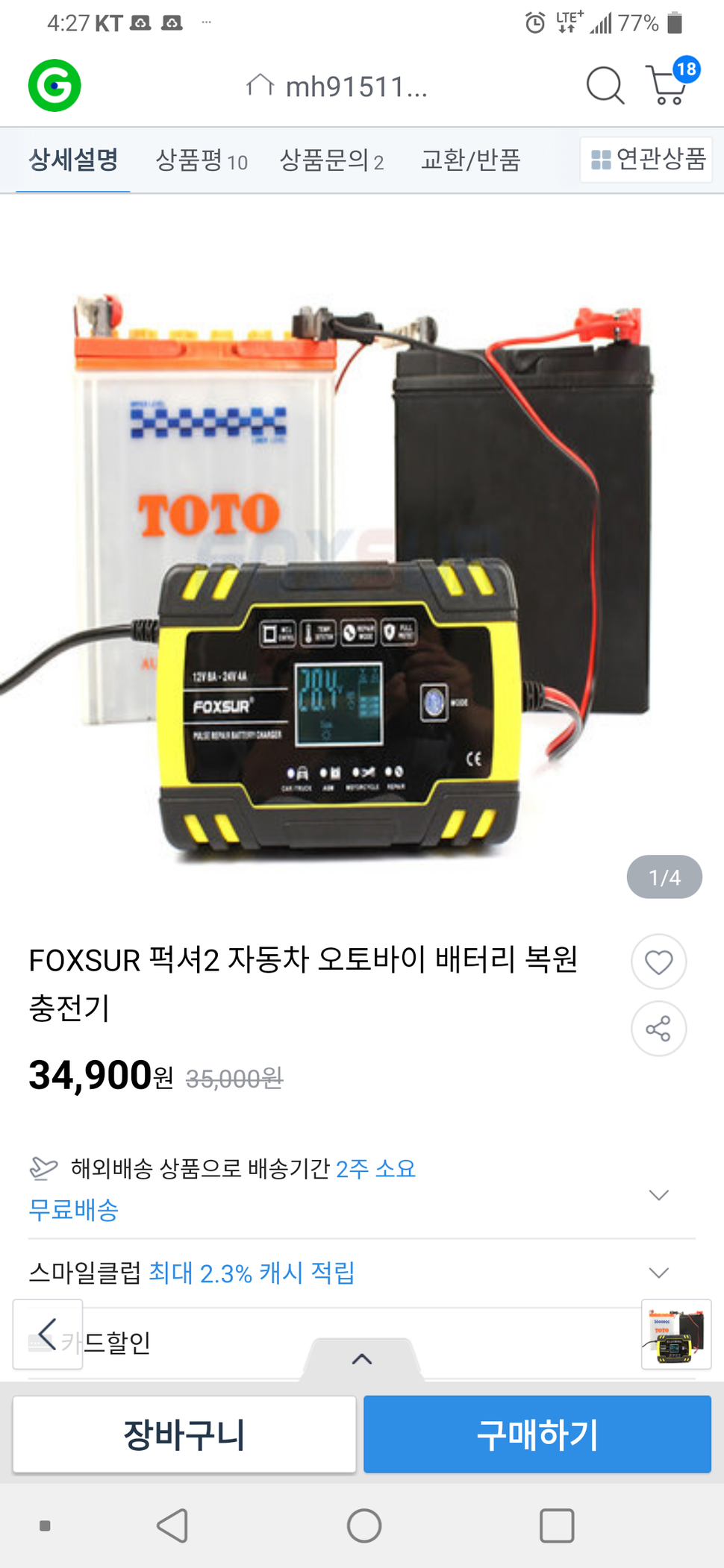The width and height of the screenshot is (724, 1568).
Task: Open the Gmarket home logo
Action: tap(54, 86)
